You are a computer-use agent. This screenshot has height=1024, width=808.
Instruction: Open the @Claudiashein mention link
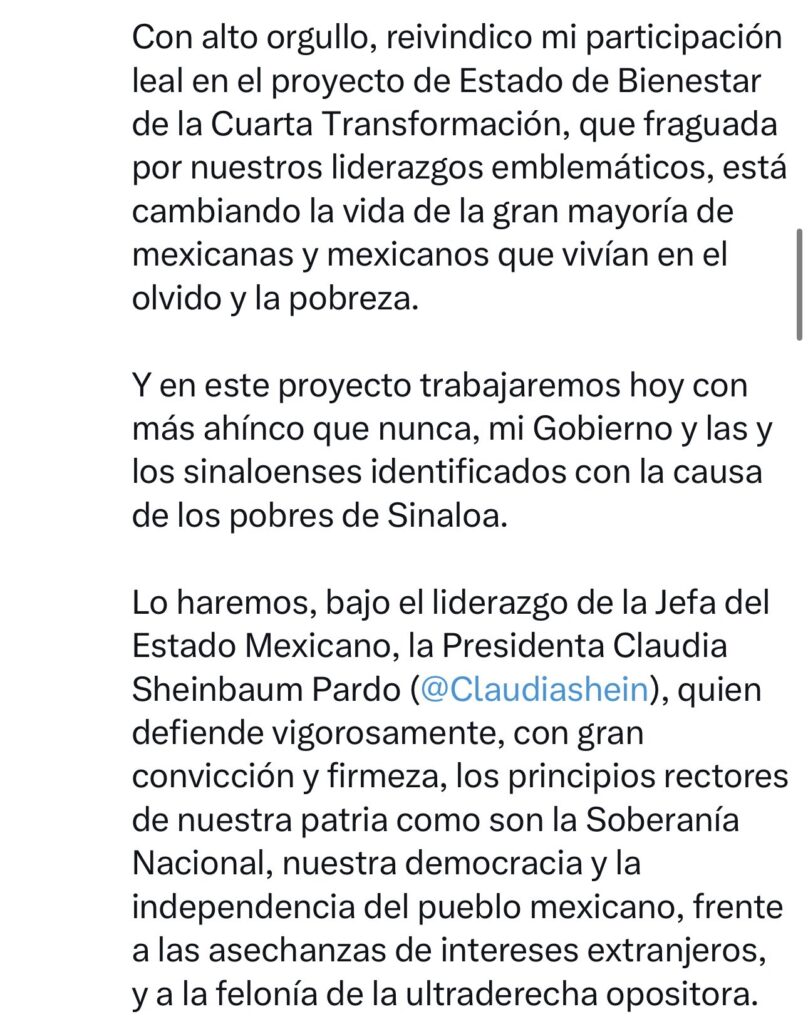(534, 690)
